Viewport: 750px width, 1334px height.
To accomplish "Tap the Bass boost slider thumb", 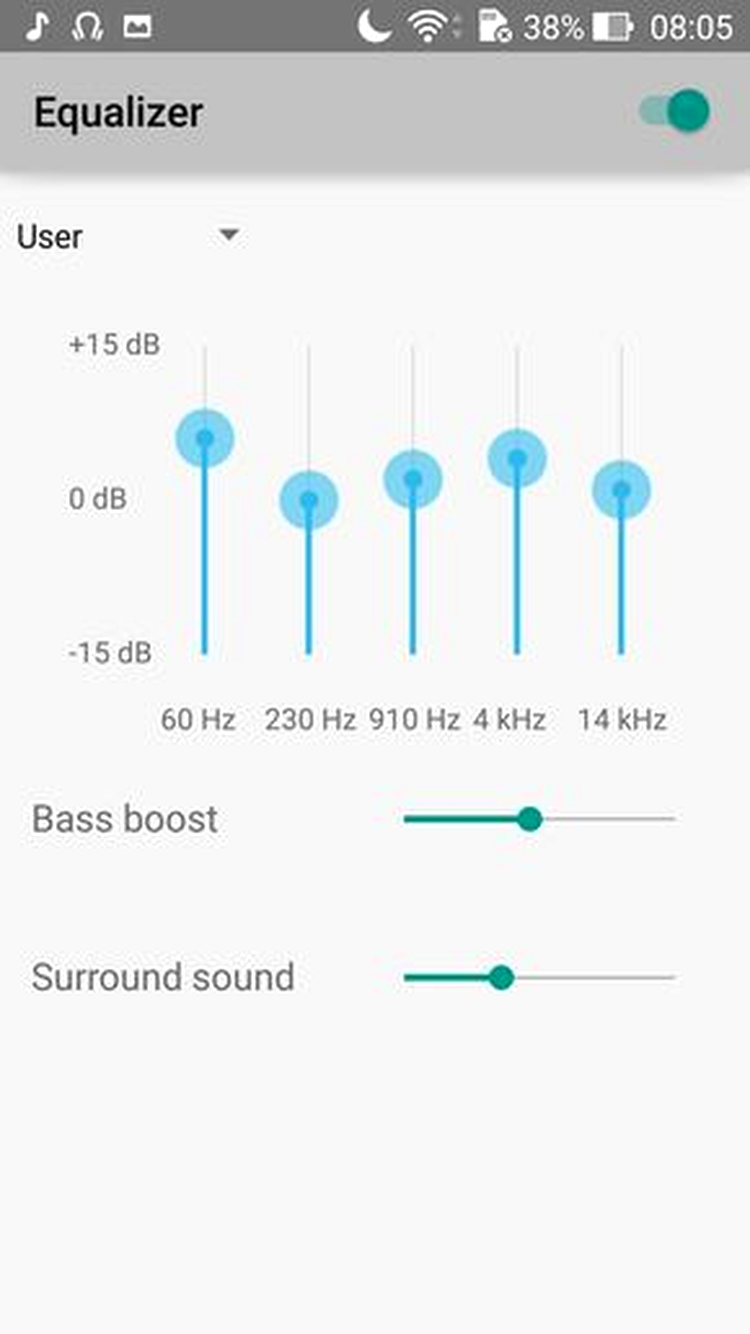I will (530, 819).
